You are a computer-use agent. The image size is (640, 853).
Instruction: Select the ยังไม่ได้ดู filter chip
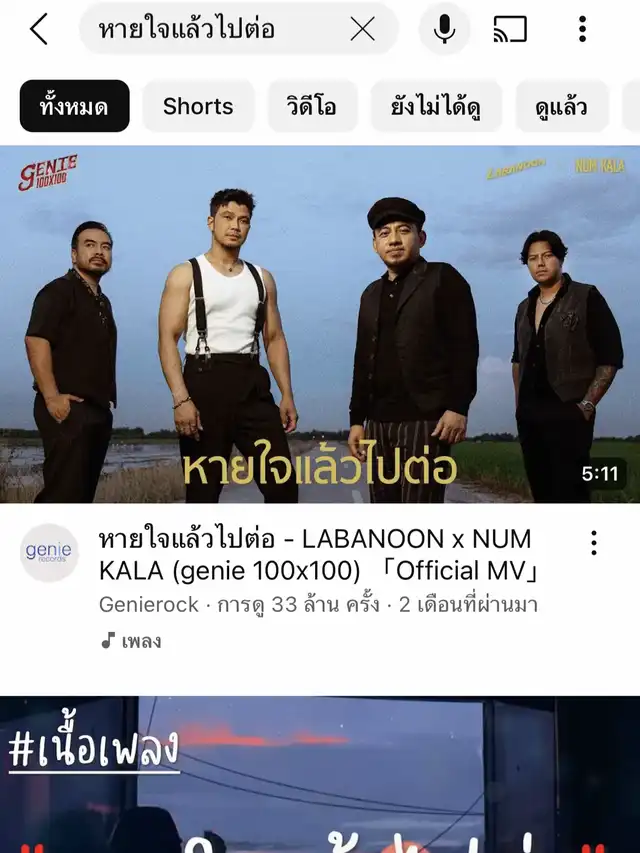pyautogui.click(x=436, y=106)
